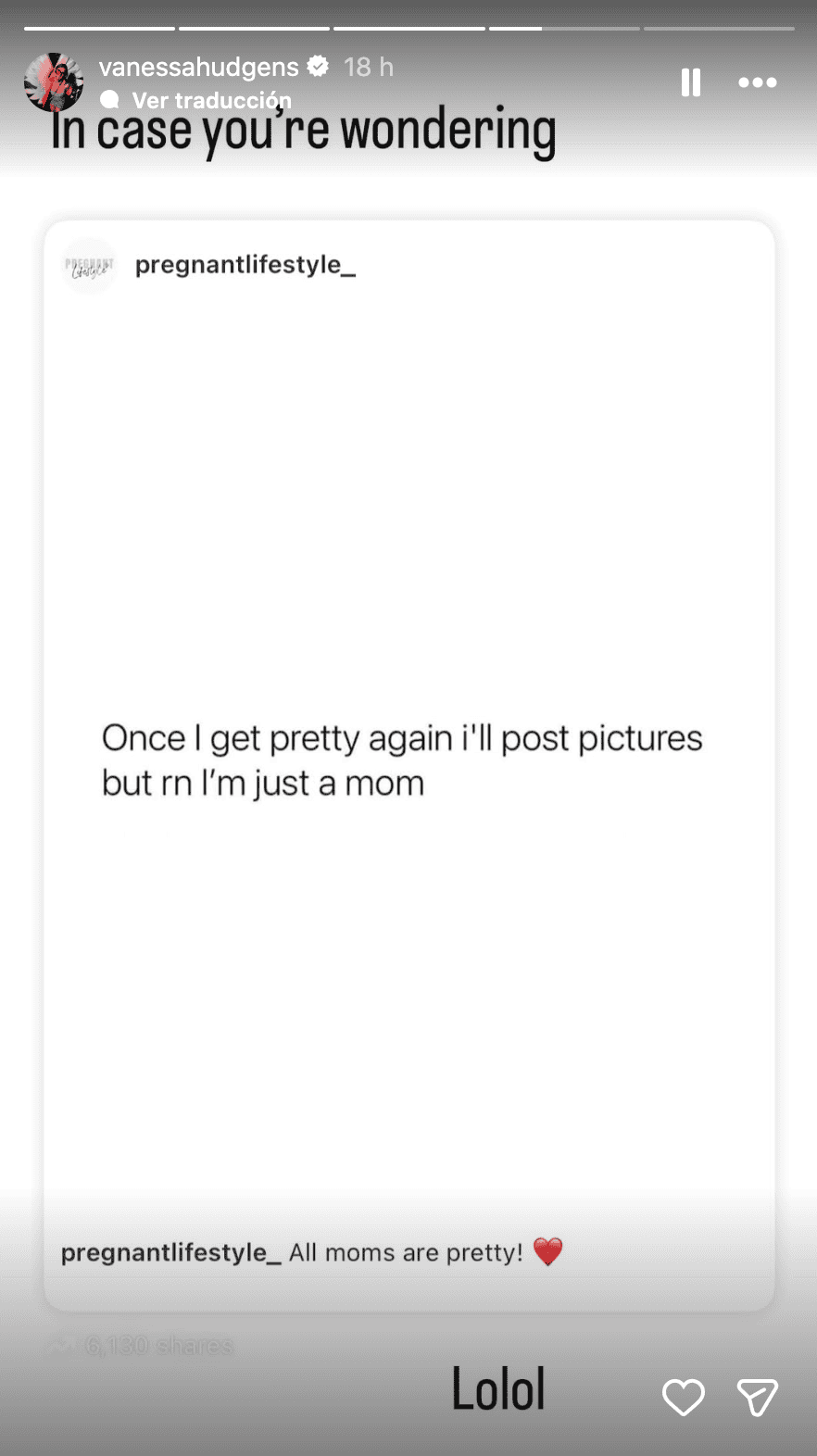The width and height of the screenshot is (817, 1456).
Task: Open the three-dot more options menu
Action: click(x=757, y=82)
